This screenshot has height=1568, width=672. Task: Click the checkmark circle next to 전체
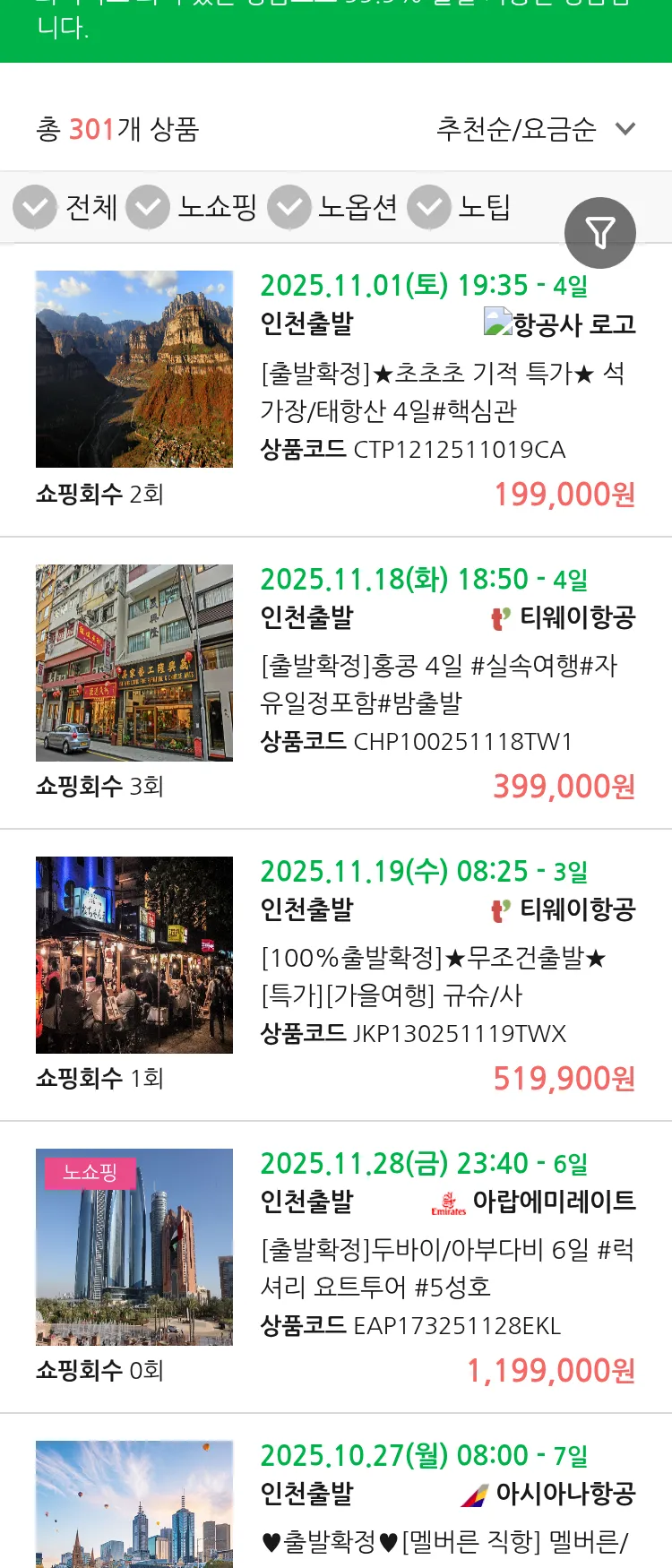tap(34, 206)
